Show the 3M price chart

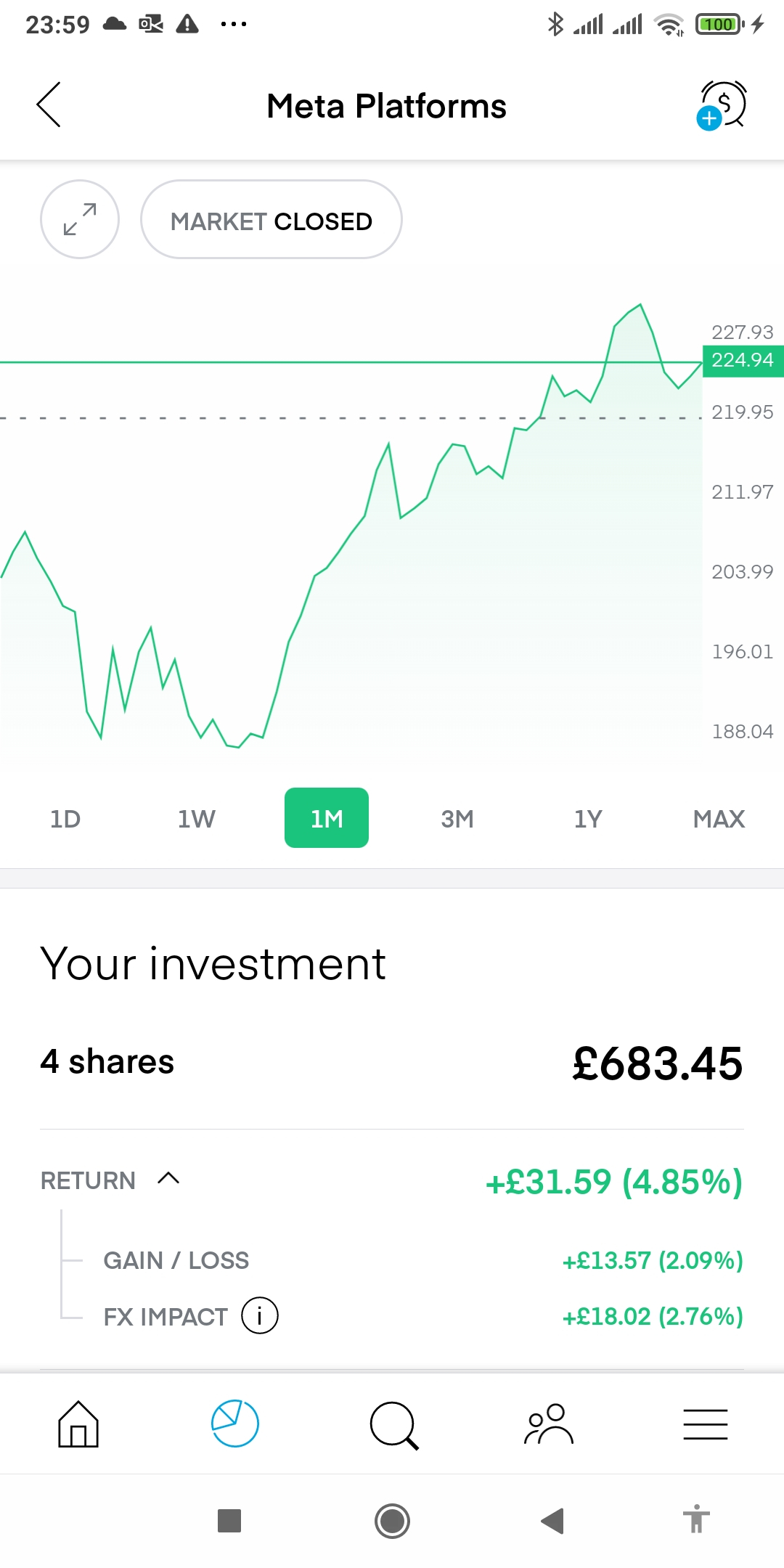tap(457, 818)
